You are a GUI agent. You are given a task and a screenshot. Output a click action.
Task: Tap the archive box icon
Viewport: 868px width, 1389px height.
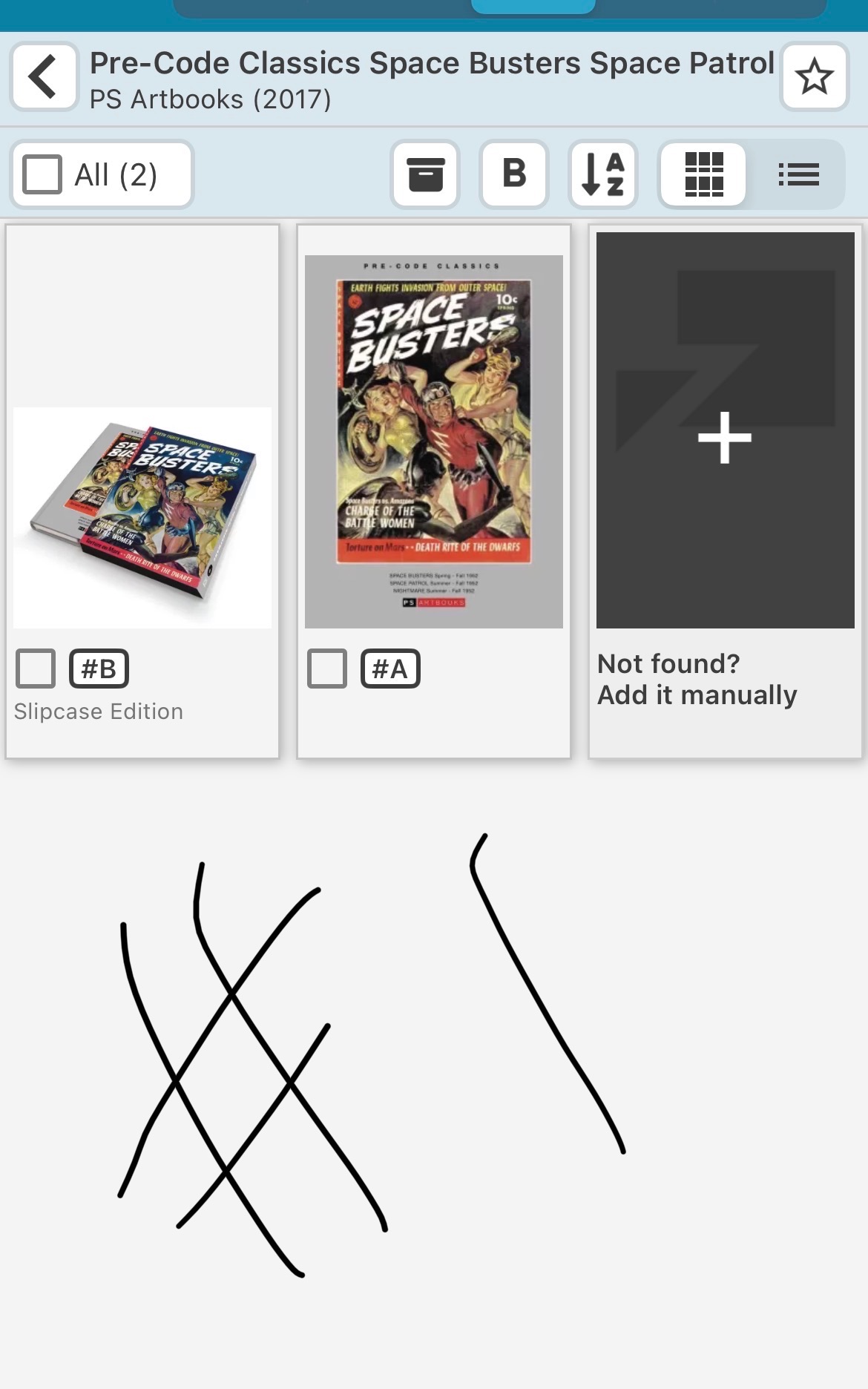pos(425,175)
